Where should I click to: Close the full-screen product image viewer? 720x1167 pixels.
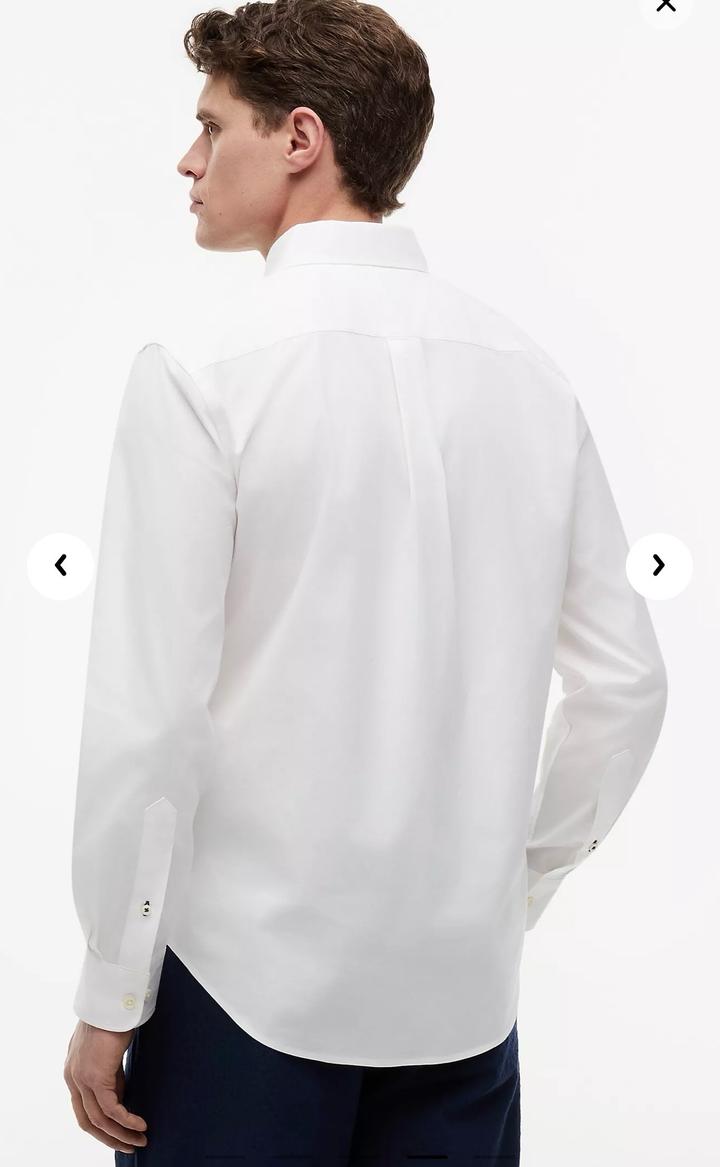[666, 6]
